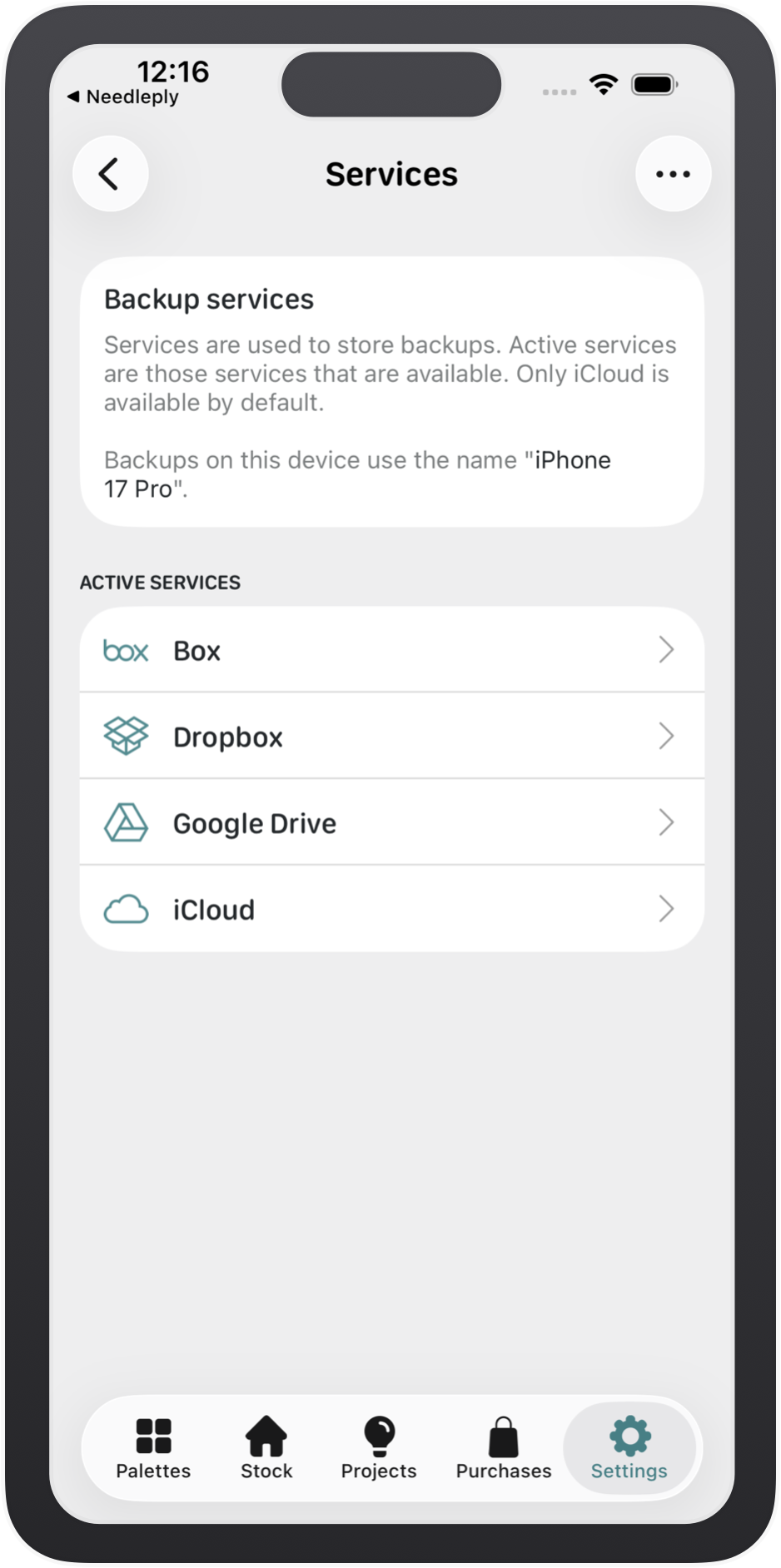Return to the Needleply app via the status bar
This screenshot has width=781, height=1568.
point(123,97)
